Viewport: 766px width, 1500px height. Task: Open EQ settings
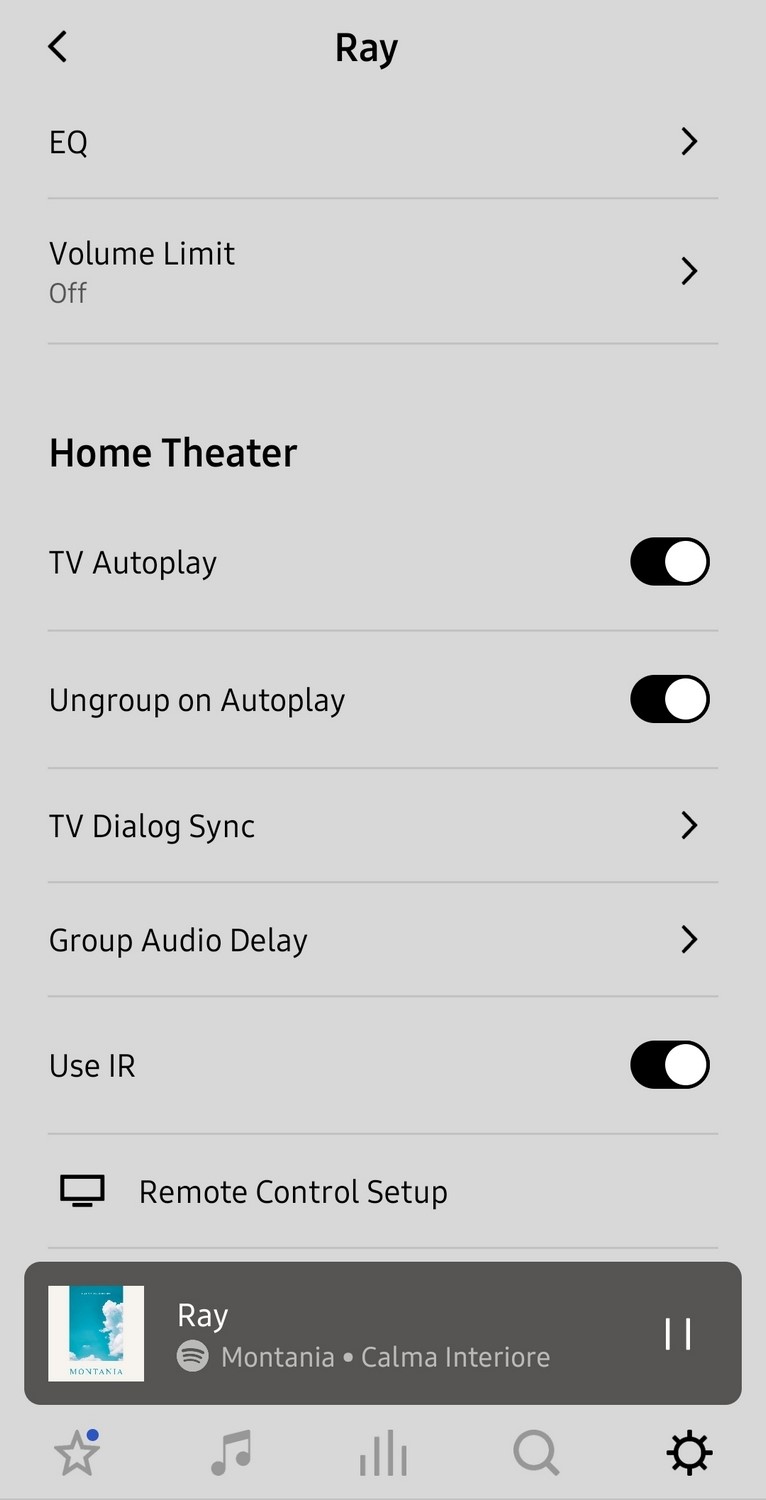click(x=382, y=142)
